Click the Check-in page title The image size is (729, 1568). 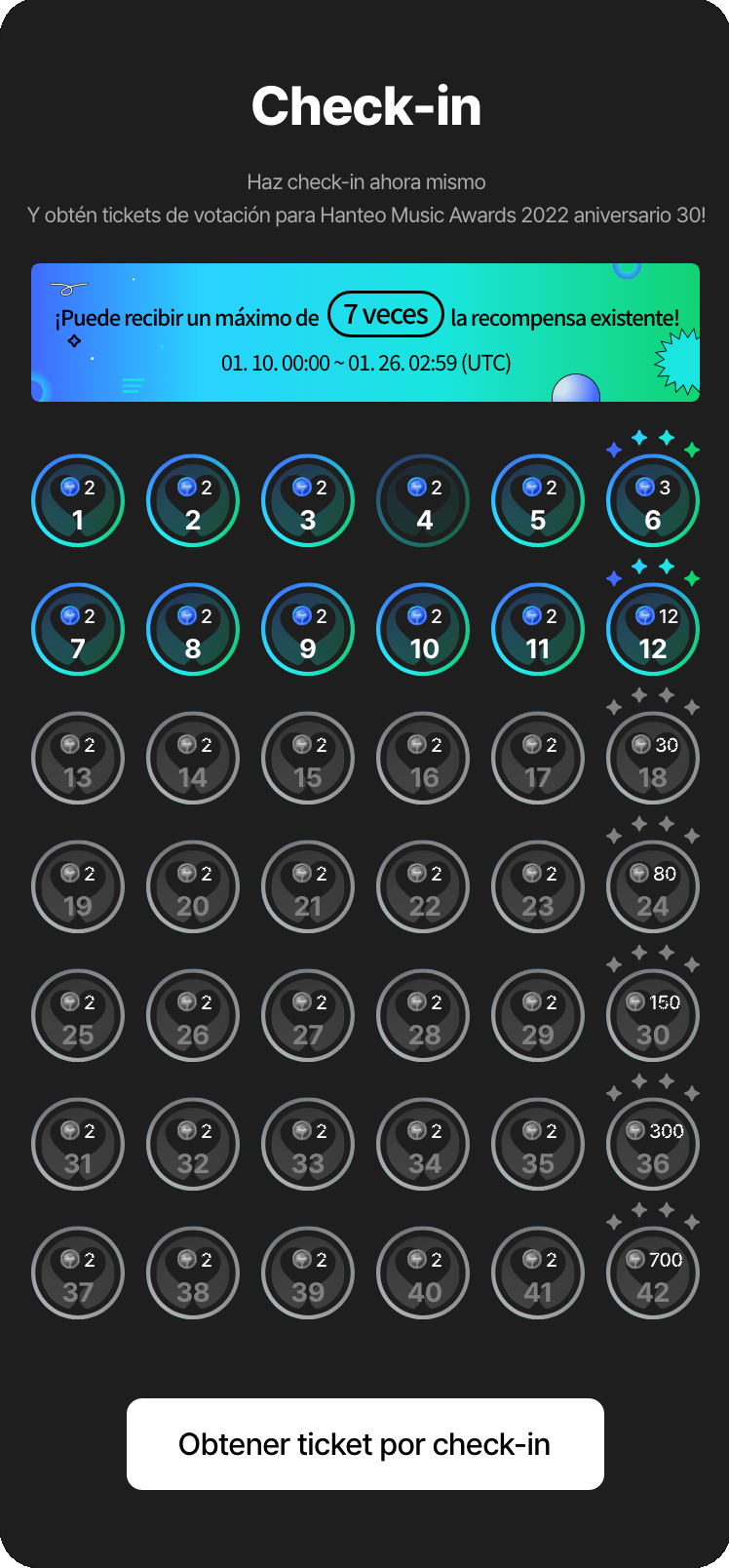[364, 107]
